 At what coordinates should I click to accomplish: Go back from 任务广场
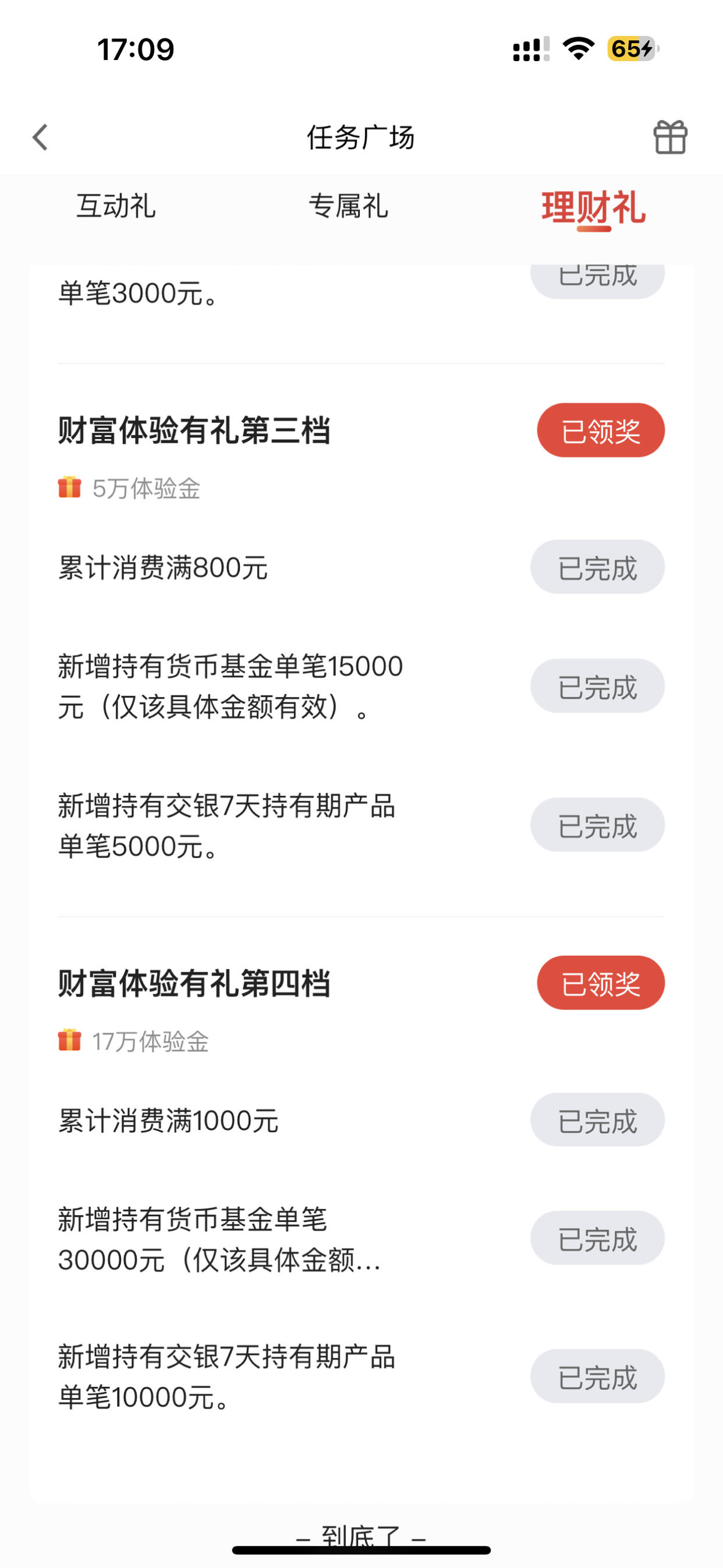[x=40, y=137]
